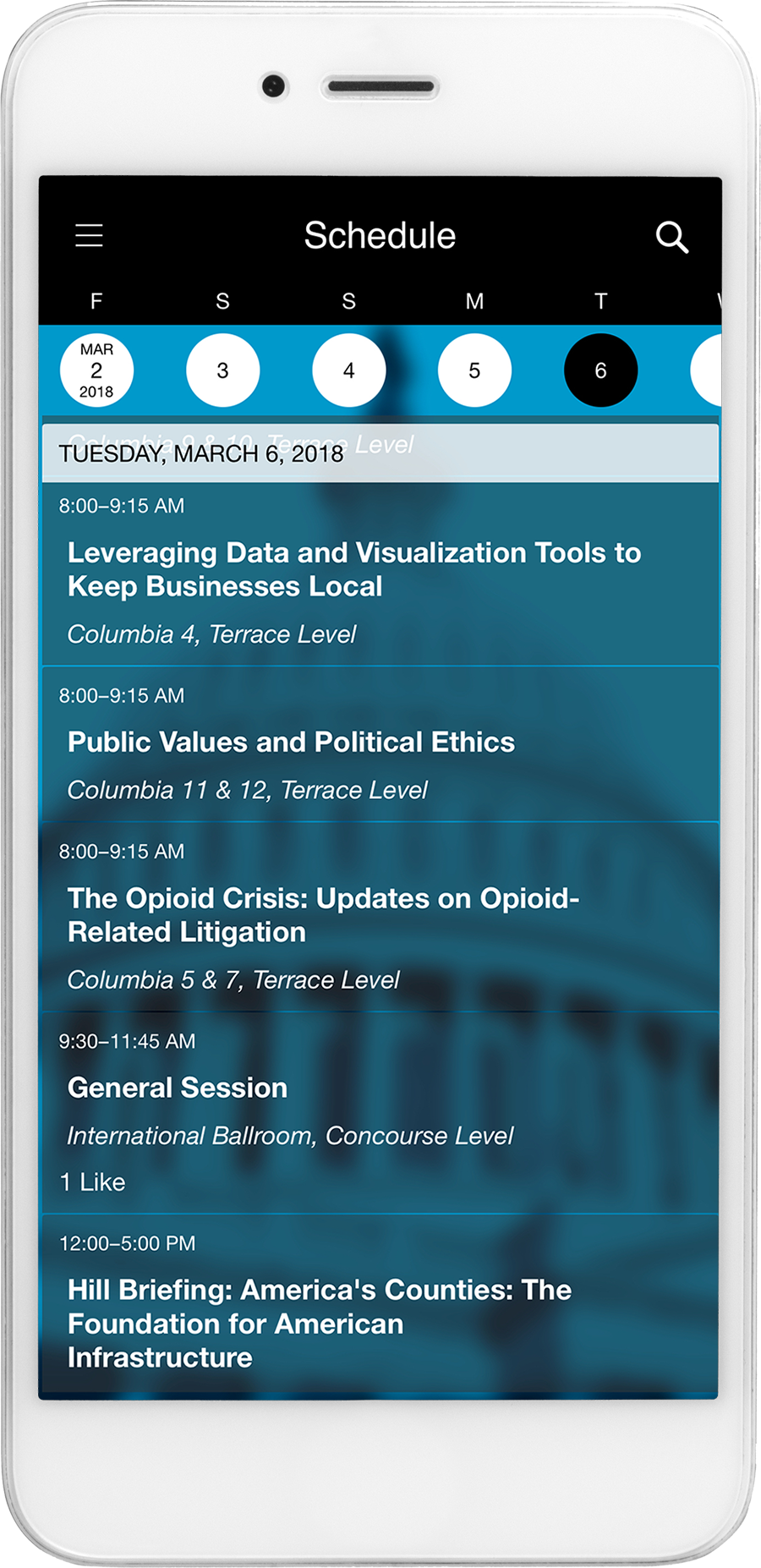Open the schedule search

[672, 237]
